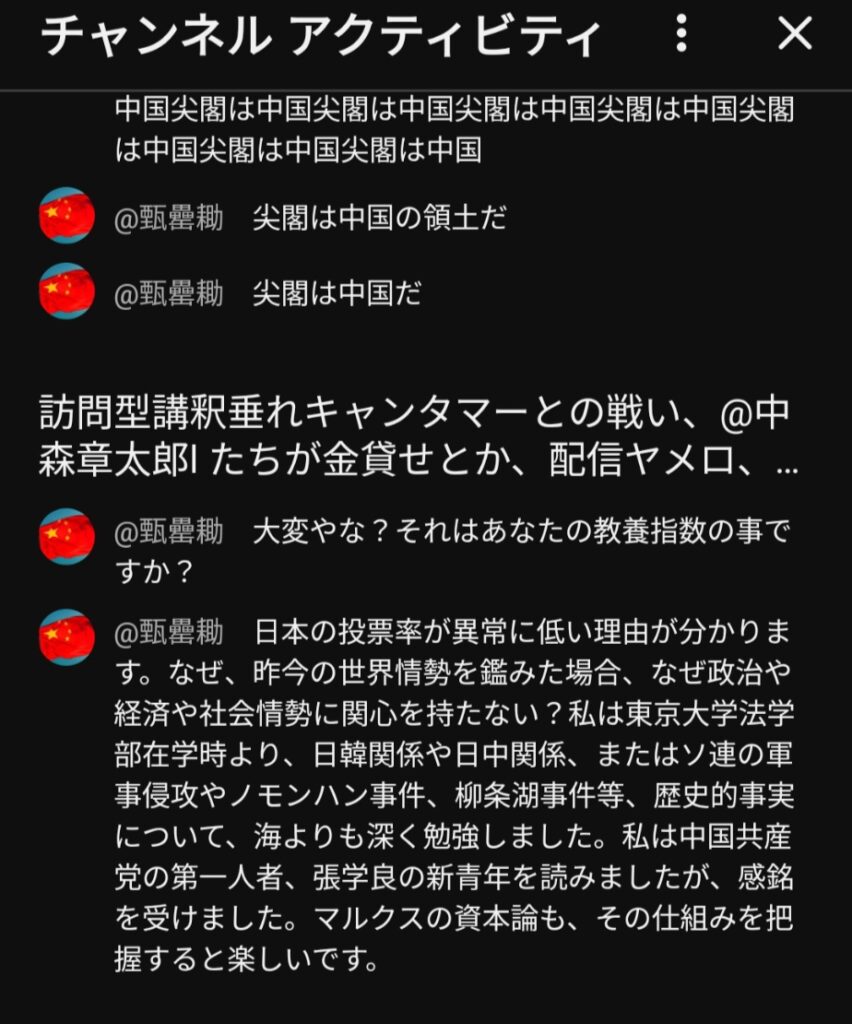The width and height of the screenshot is (852, 1024).
Task: Close the チャンネル アクティビティ panel
Action: click(795, 35)
